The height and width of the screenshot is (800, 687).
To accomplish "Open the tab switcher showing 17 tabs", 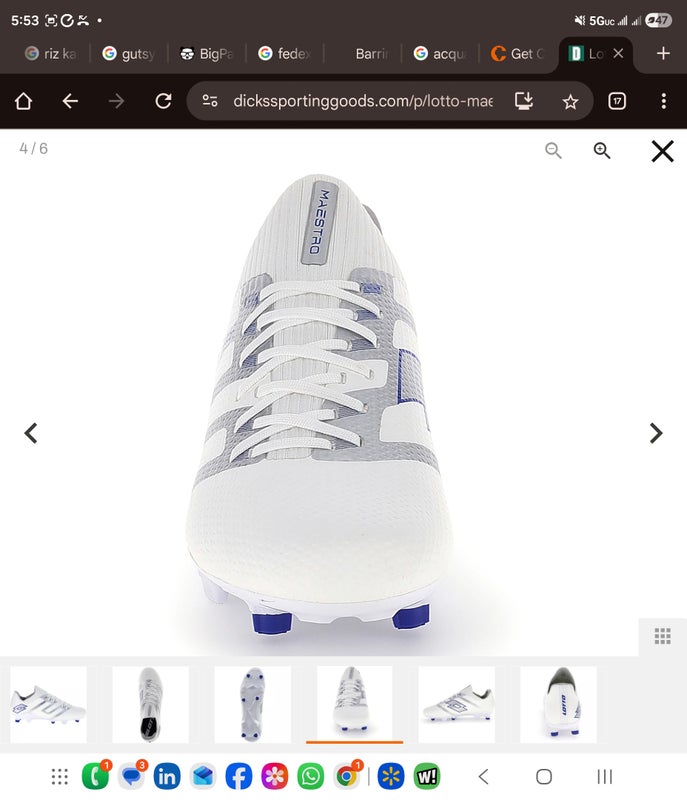I will point(617,101).
